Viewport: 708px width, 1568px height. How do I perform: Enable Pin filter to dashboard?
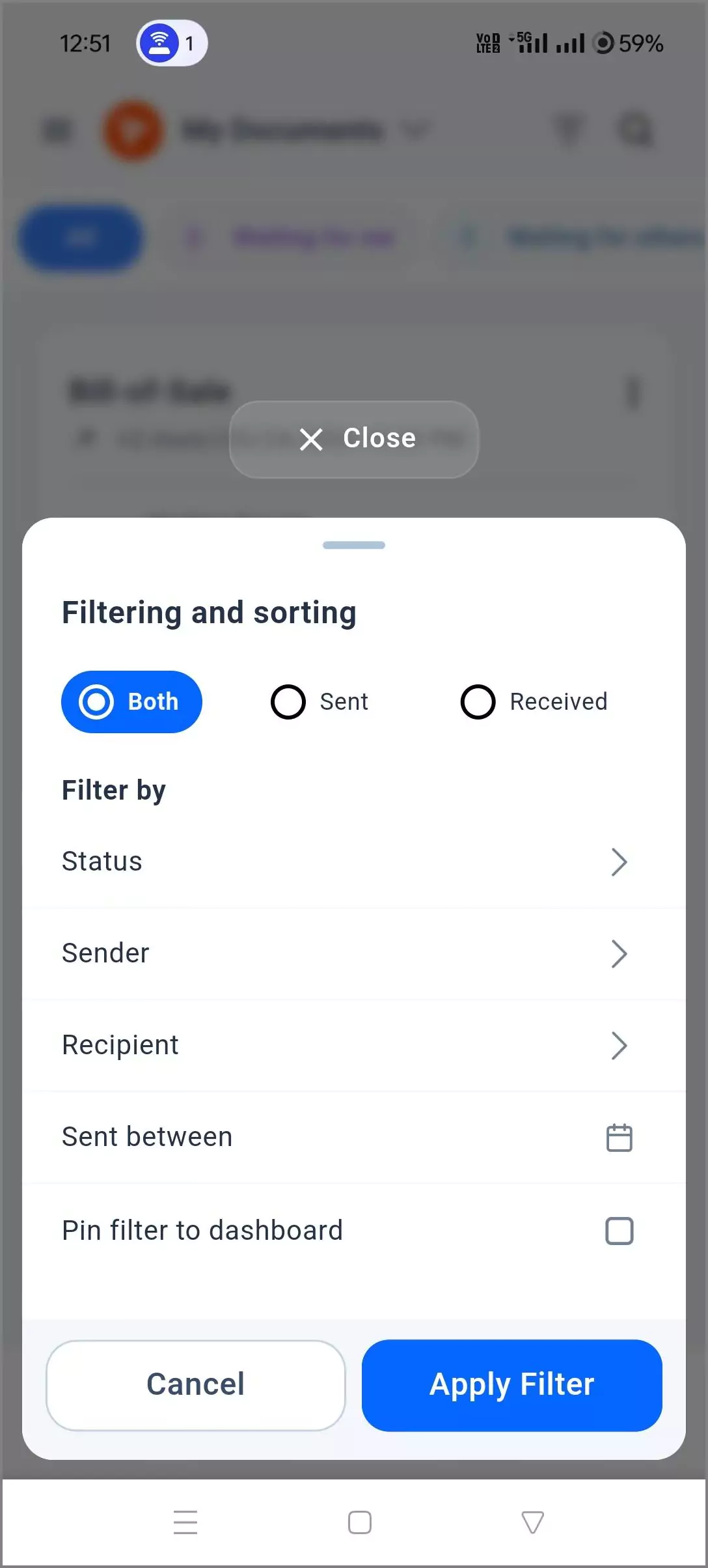(619, 1231)
